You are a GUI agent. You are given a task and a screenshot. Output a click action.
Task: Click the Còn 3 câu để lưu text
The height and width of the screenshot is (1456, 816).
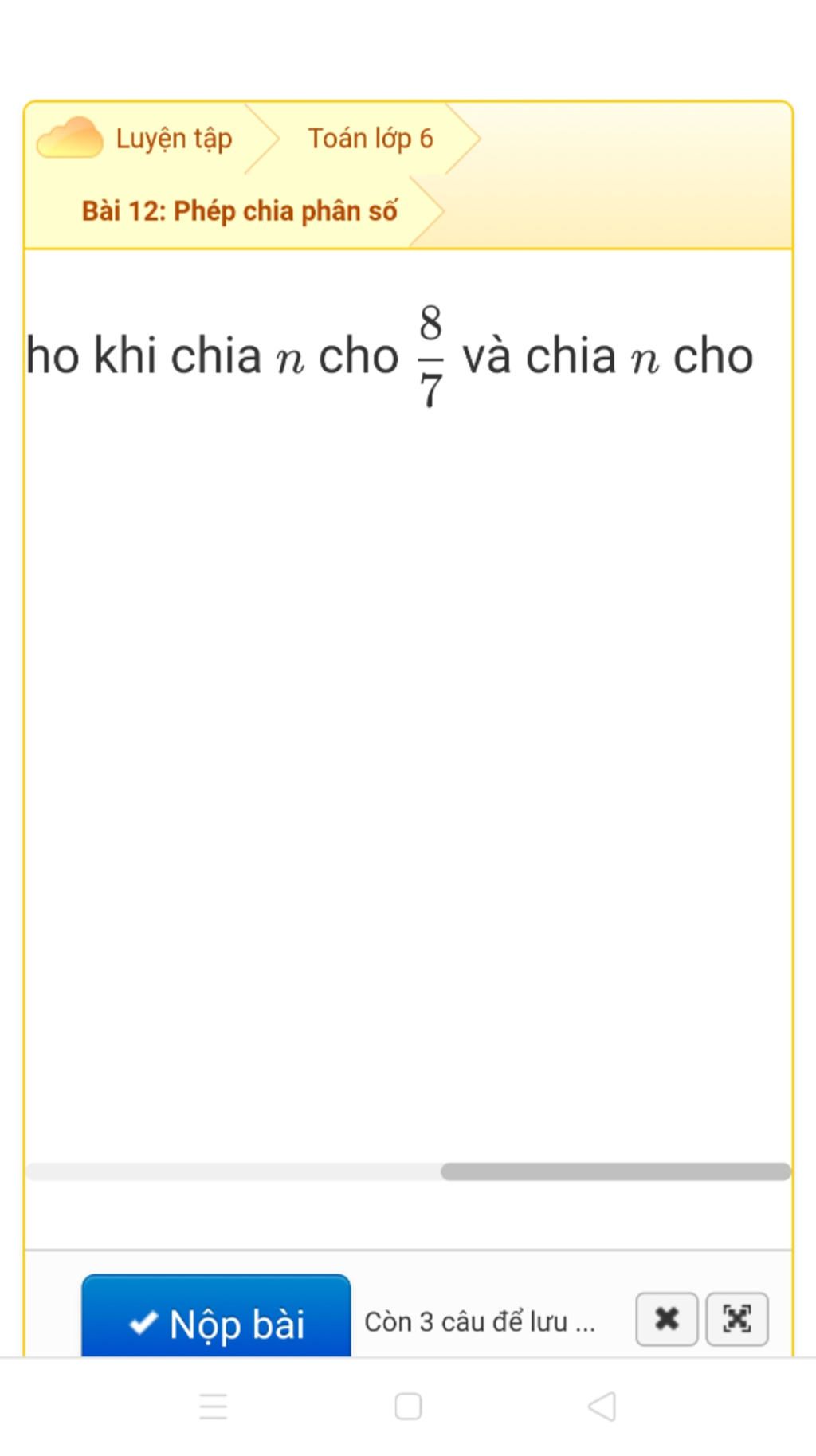tap(481, 1322)
